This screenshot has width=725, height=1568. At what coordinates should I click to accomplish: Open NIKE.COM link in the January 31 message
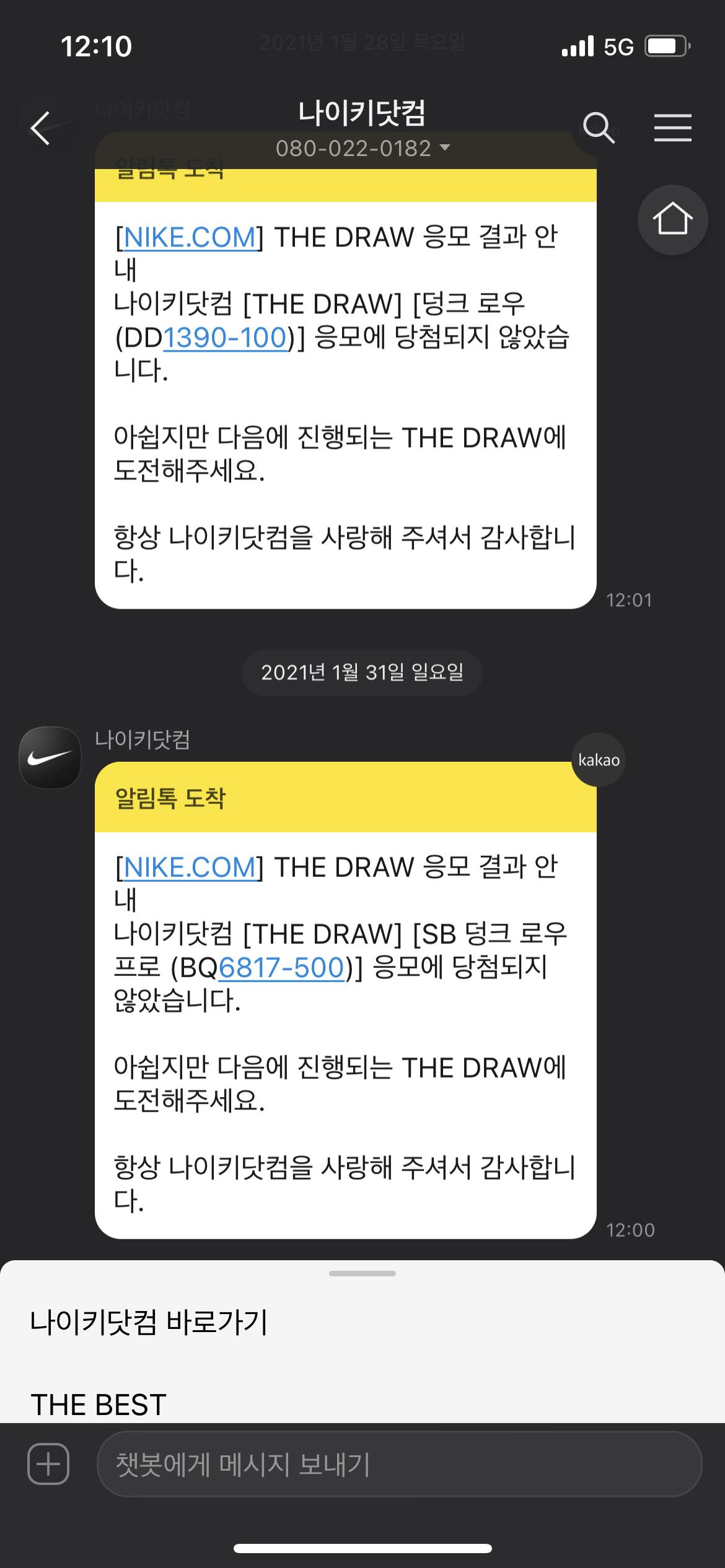(190, 867)
